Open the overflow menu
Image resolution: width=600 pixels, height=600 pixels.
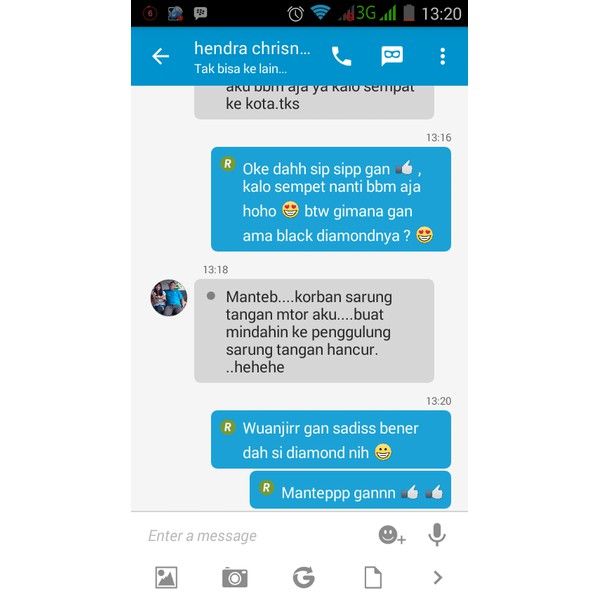[443, 56]
